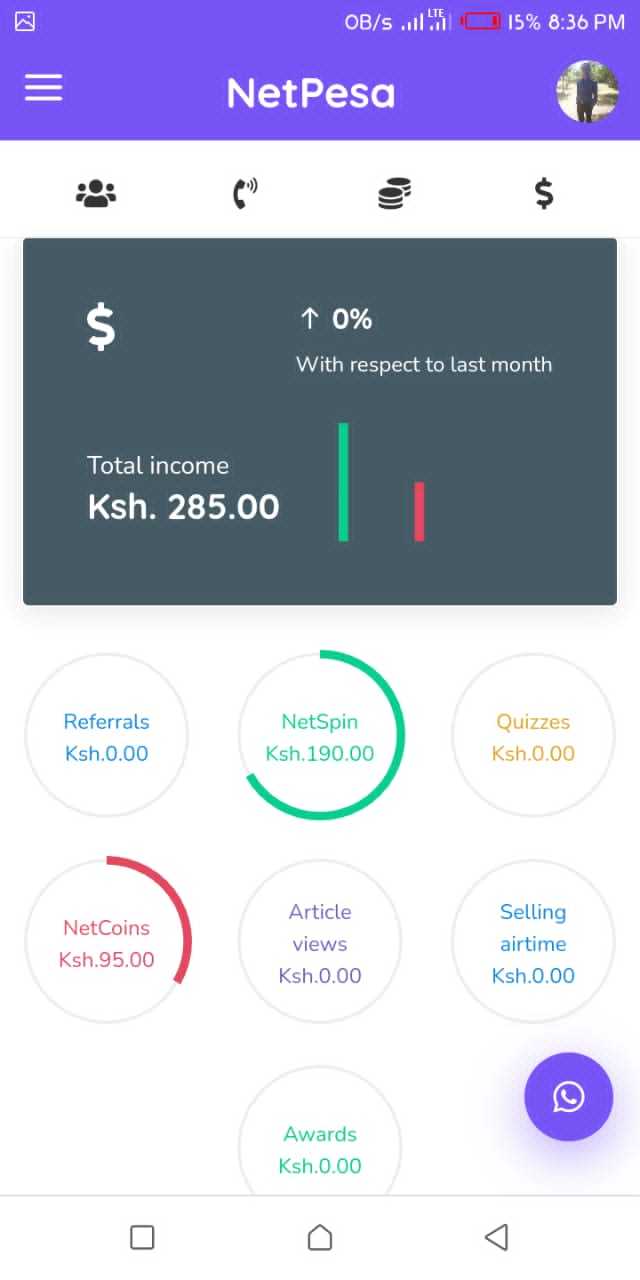640x1280 pixels.
Task: Switch to the people group tab
Action: 96,193
